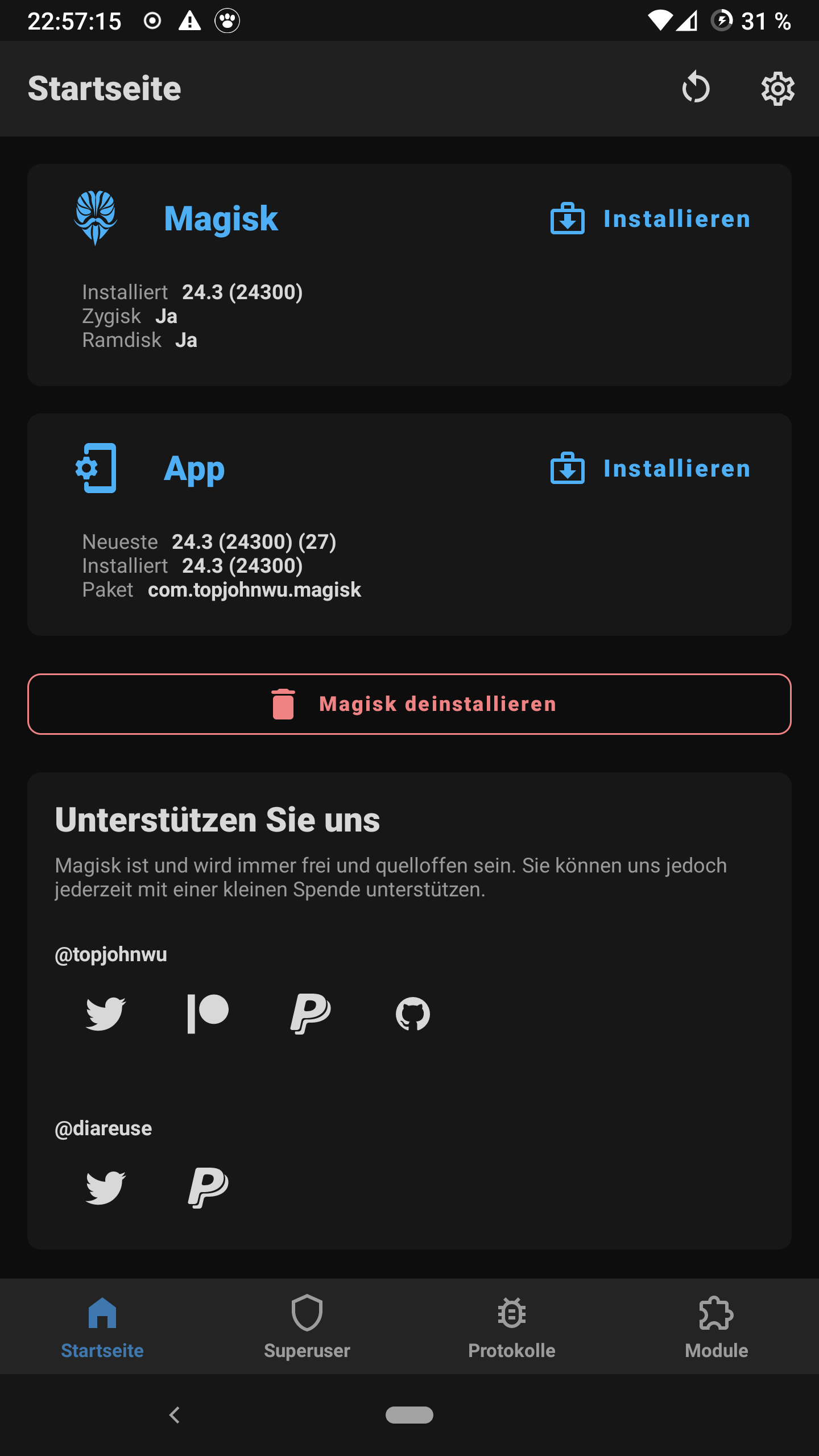Image resolution: width=819 pixels, height=1456 pixels.
Task: Open @topjohnwu's Patreon page
Action: pos(207,1013)
